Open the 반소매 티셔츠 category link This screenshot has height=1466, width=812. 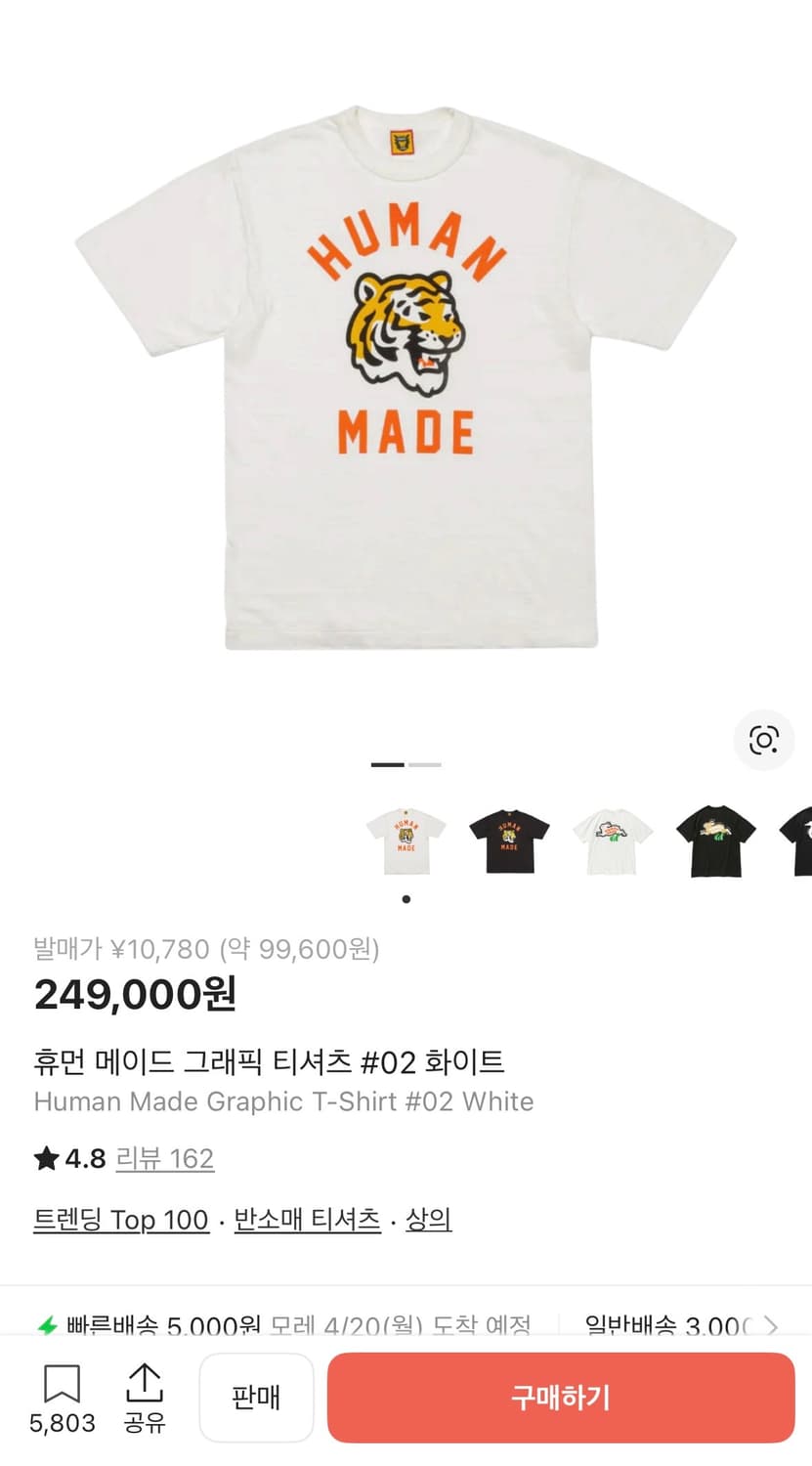307,1220
